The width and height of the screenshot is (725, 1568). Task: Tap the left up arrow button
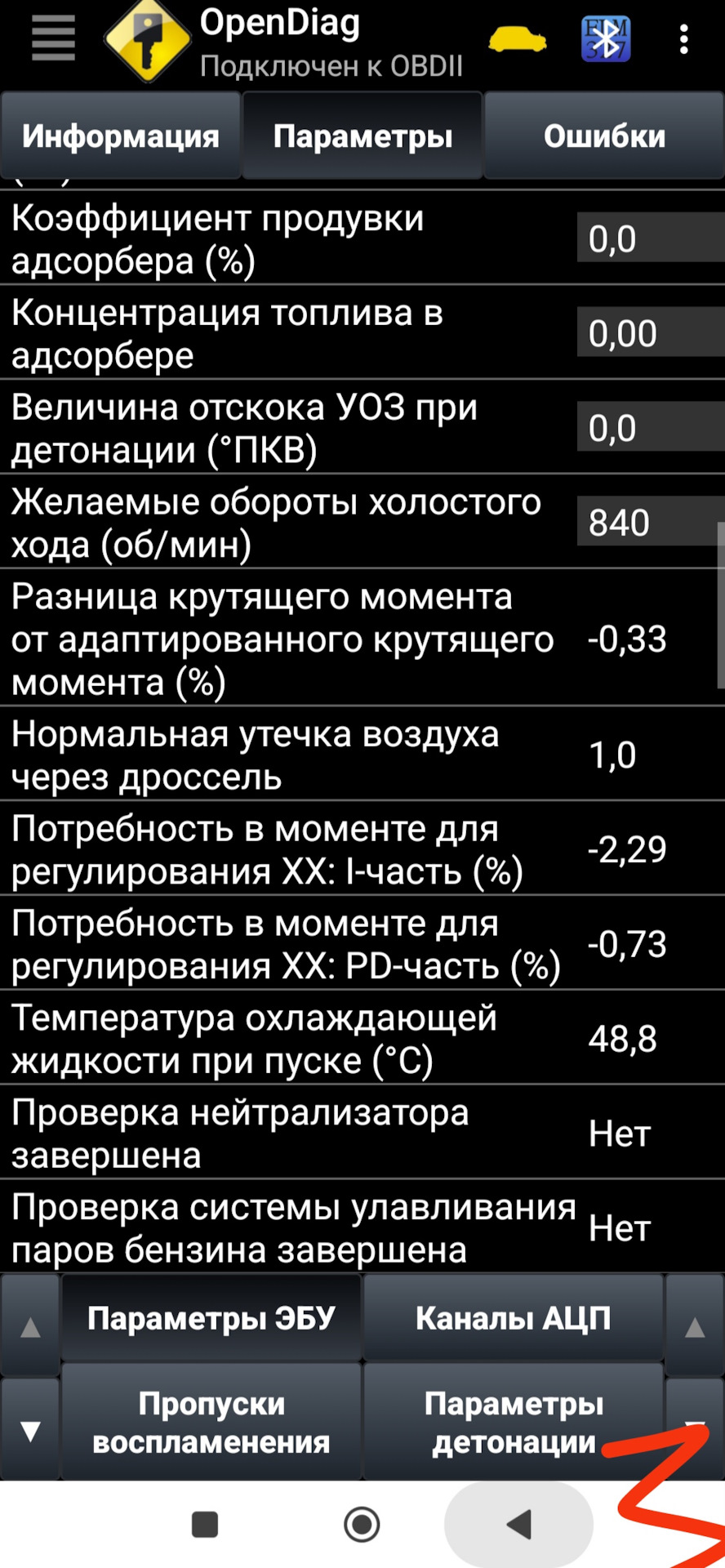[x=30, y=1326]
